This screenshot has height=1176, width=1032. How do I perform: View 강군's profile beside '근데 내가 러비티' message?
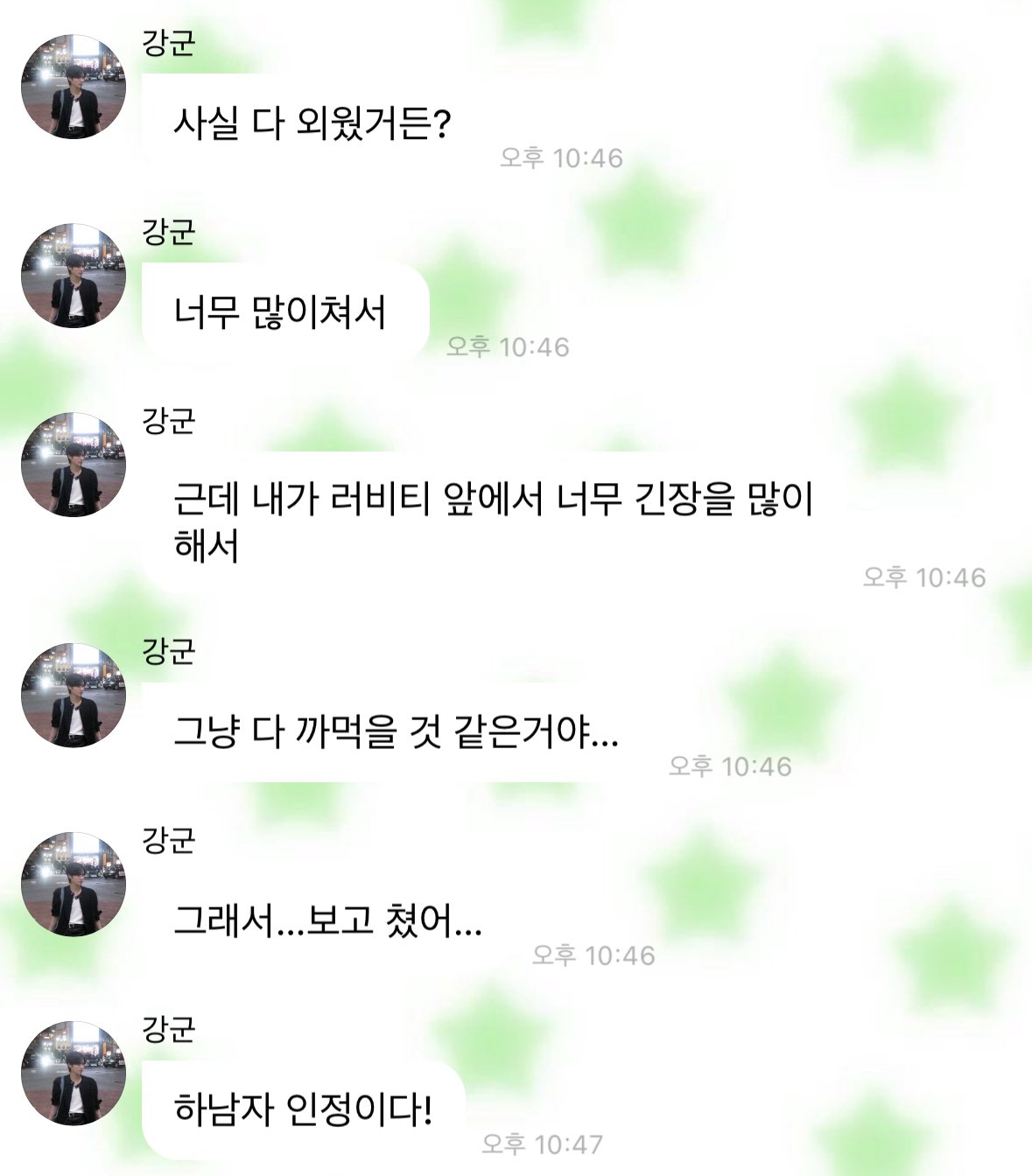(74, 465)
